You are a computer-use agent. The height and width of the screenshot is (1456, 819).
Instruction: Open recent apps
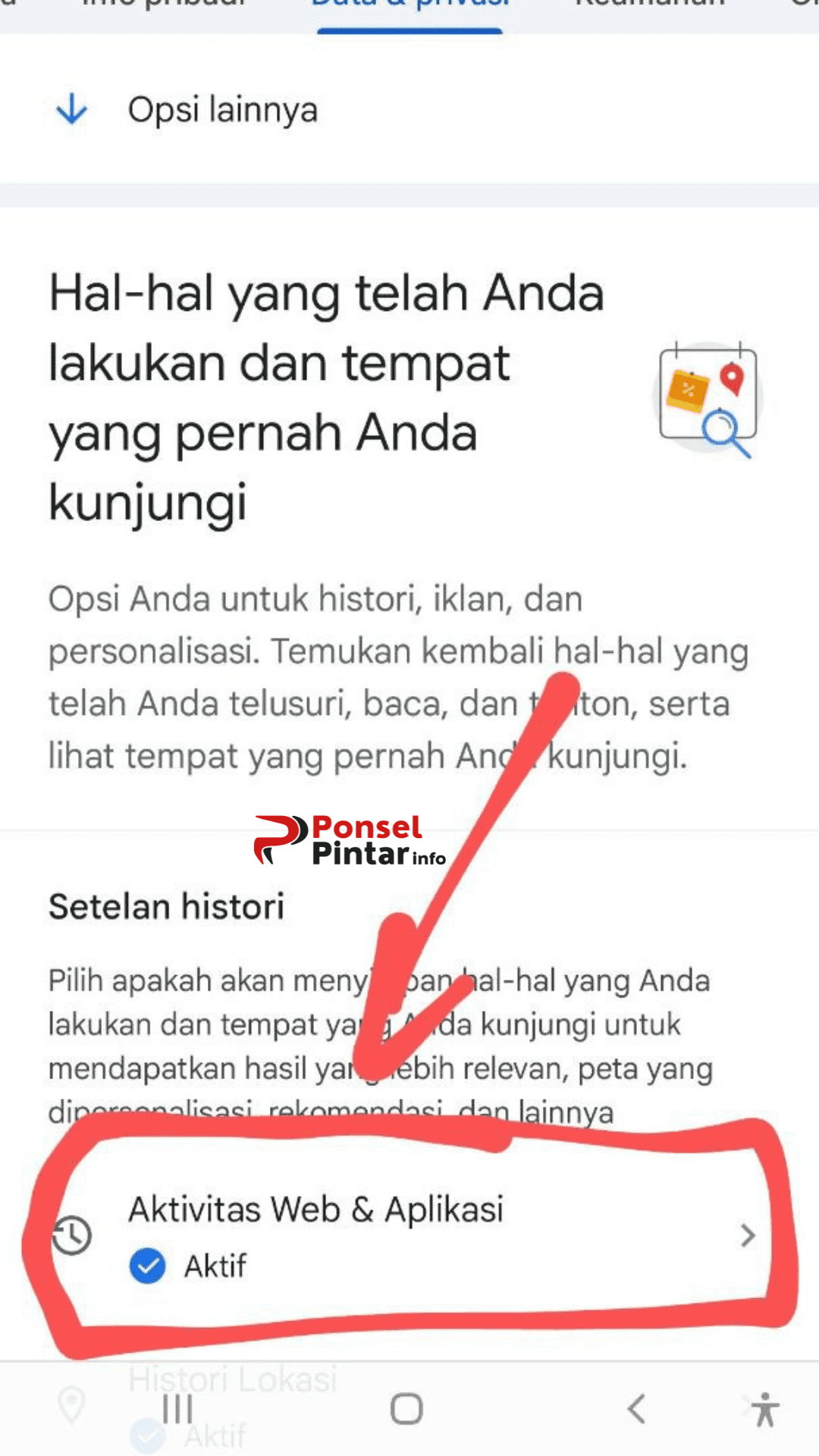point(177,1409)
